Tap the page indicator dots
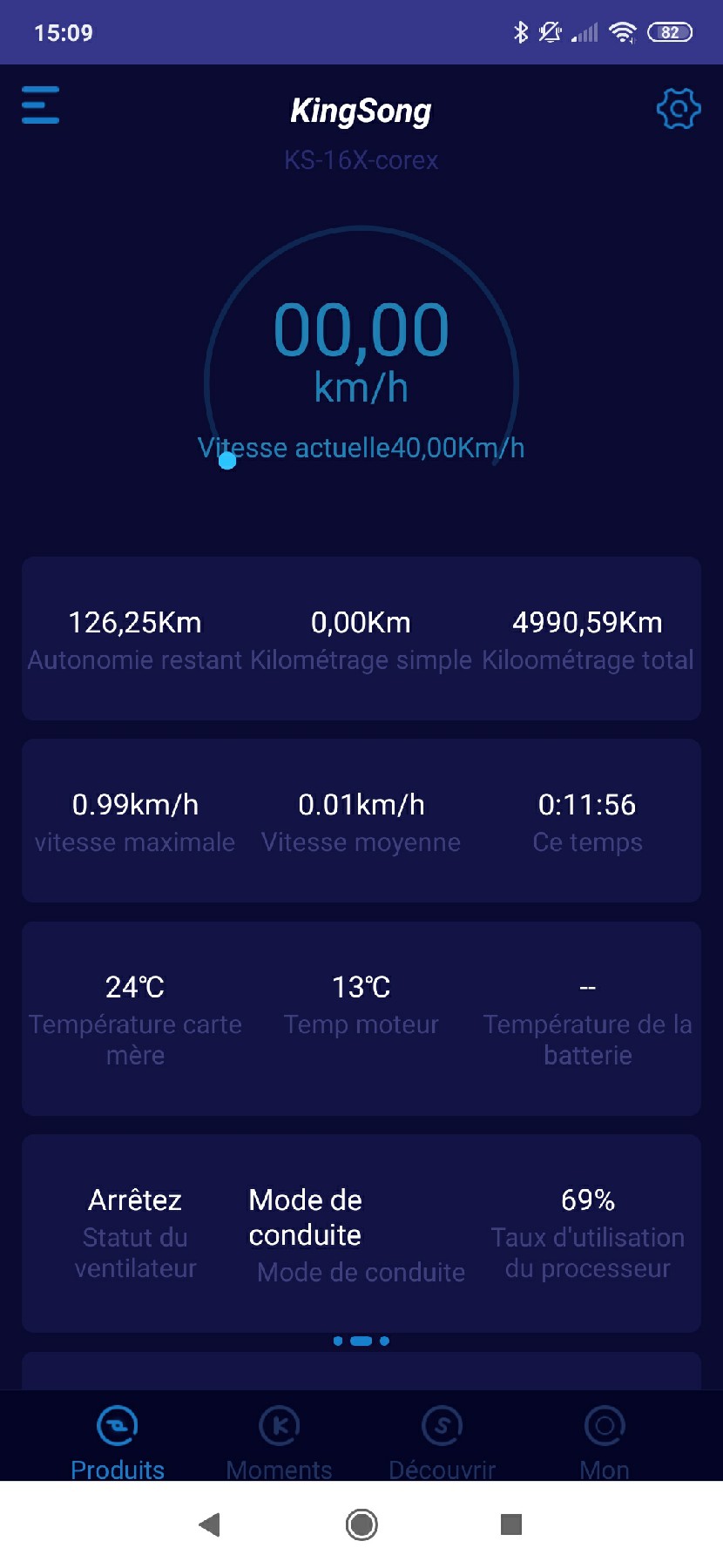The width and height of the screenshot is (723, 1568). click(x=361, y=1341)
